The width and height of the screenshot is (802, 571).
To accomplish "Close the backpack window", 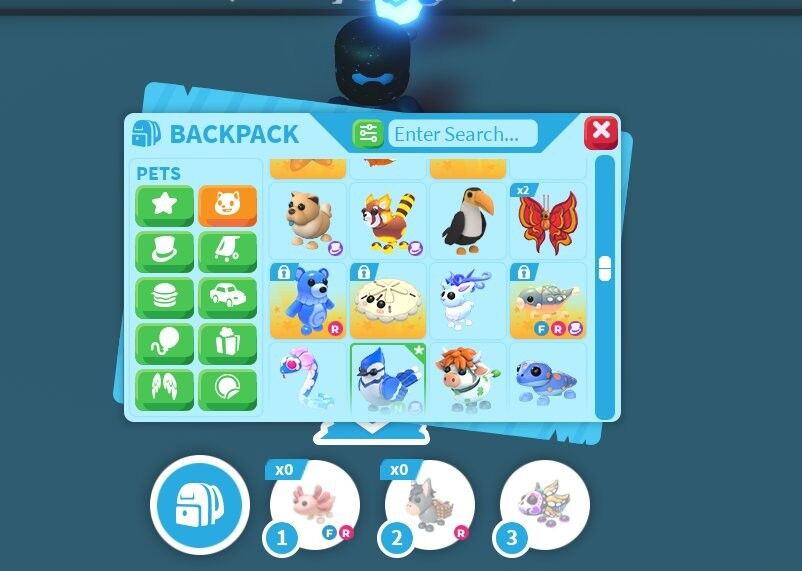I will coord(601,133).
